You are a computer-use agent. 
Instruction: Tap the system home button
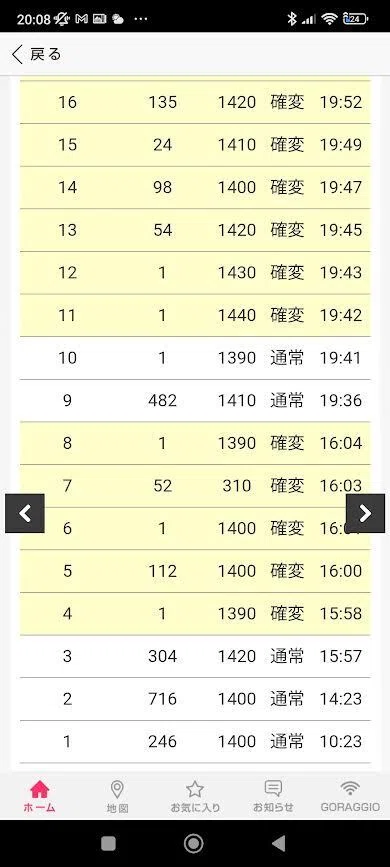point(194,843)
